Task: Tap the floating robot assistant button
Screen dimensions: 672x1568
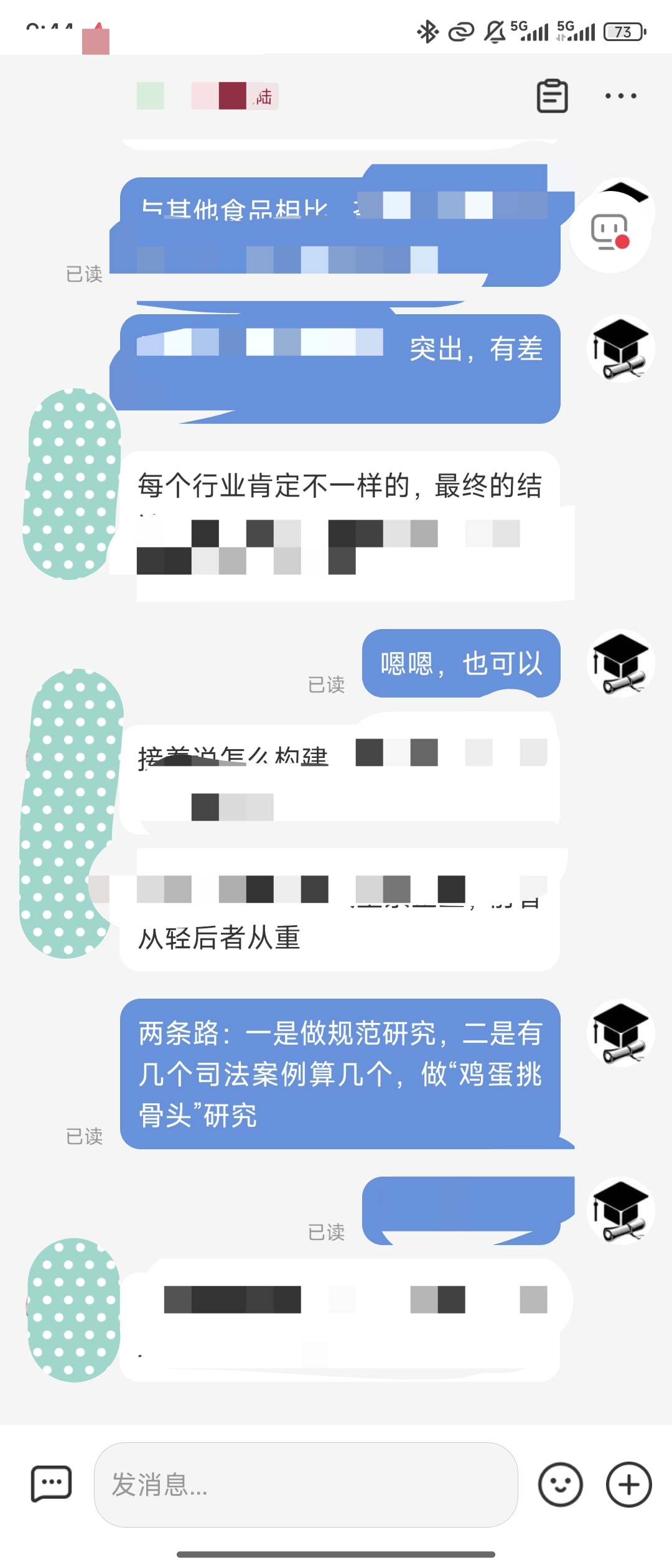Action: 610,232
